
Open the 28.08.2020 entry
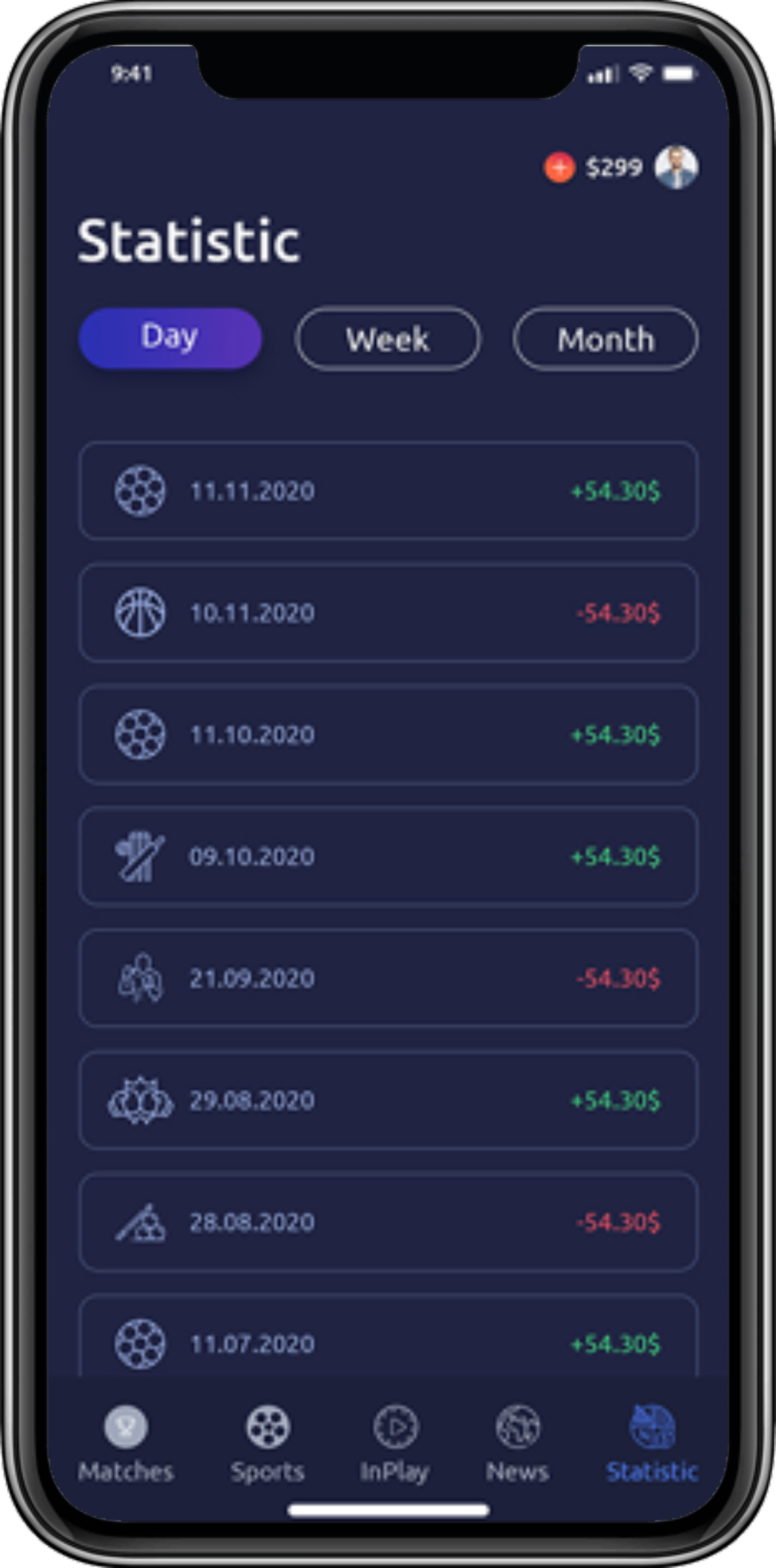388,1222
